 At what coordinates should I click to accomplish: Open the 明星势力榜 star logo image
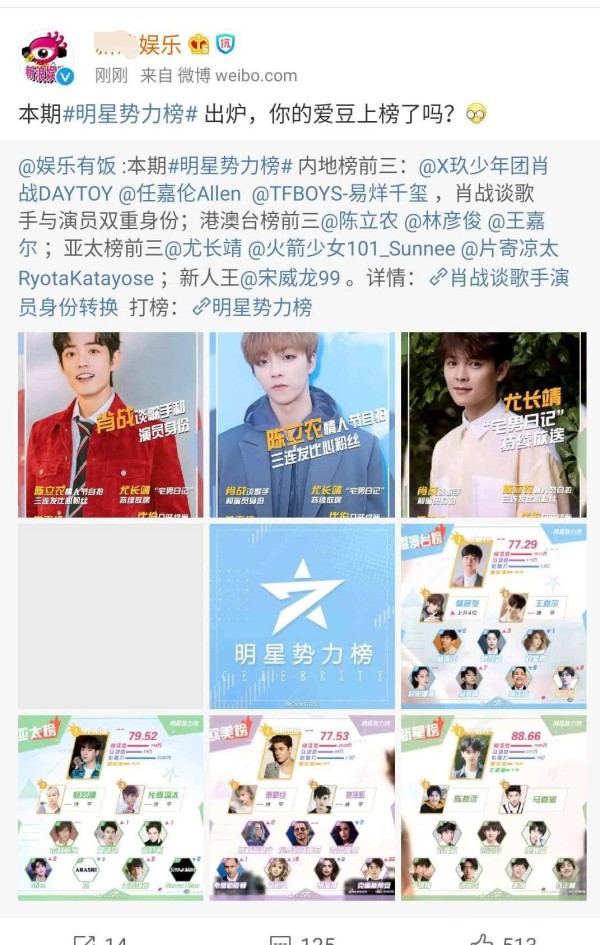click(301, 616)
